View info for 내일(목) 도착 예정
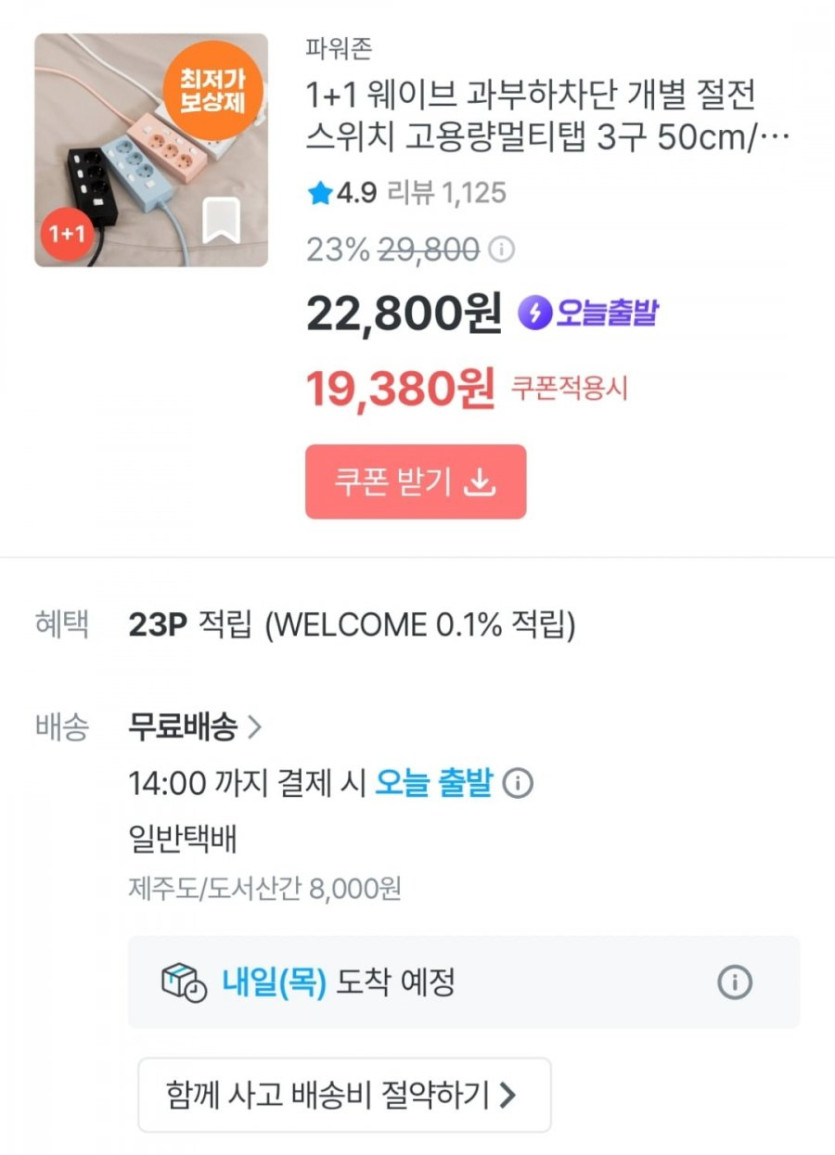 (x=734, y=983)
